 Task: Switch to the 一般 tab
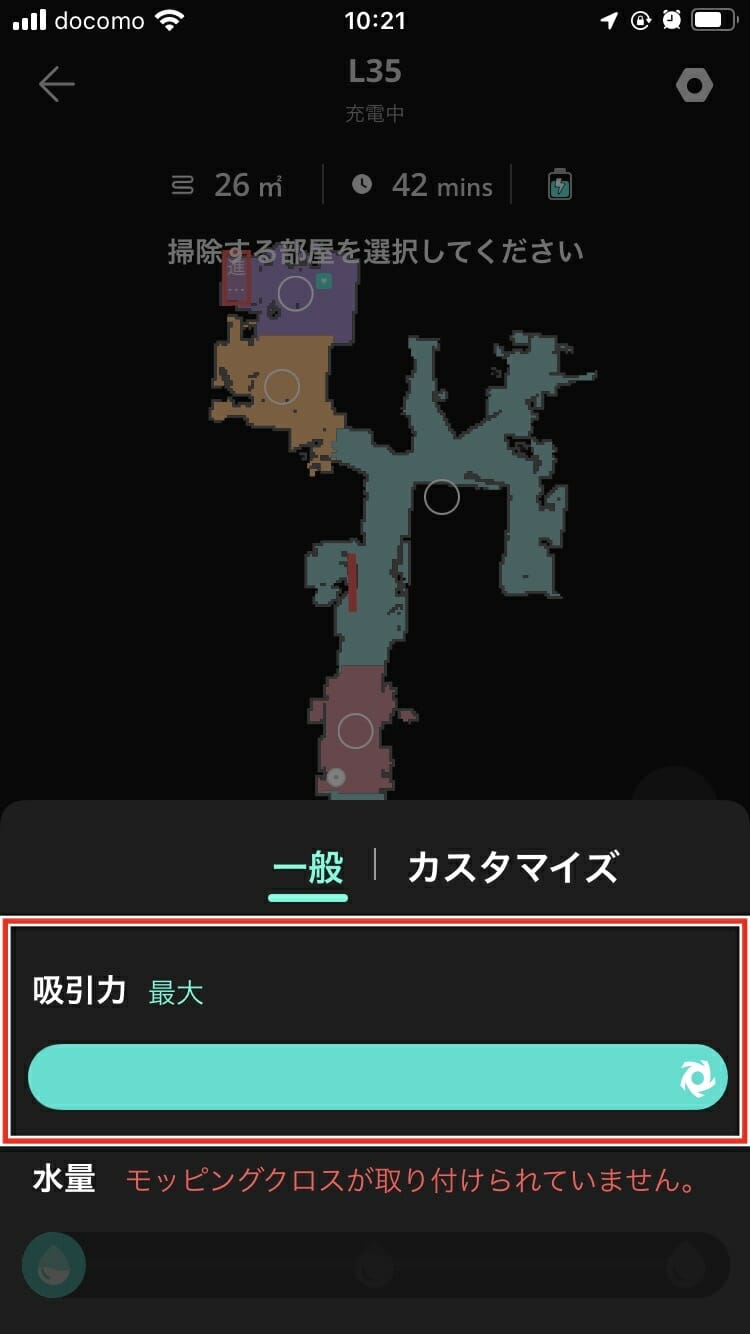[308, 867]
